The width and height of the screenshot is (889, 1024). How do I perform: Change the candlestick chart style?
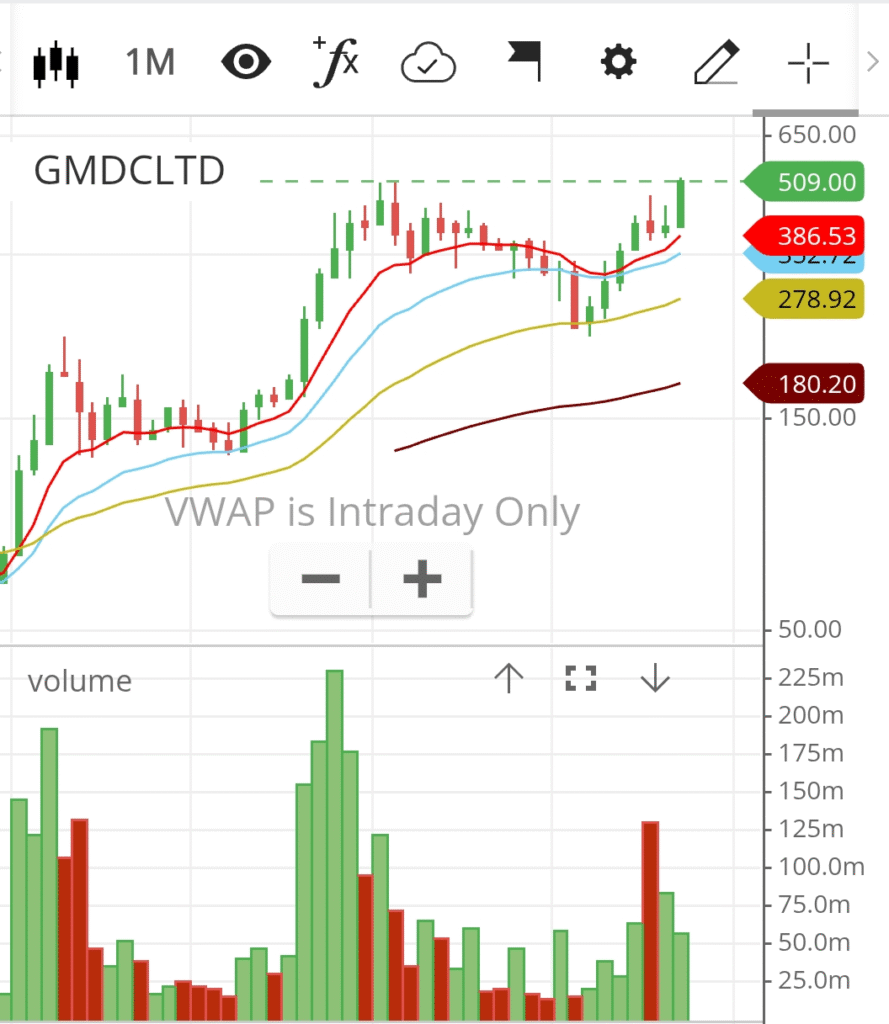coord(55,64)
